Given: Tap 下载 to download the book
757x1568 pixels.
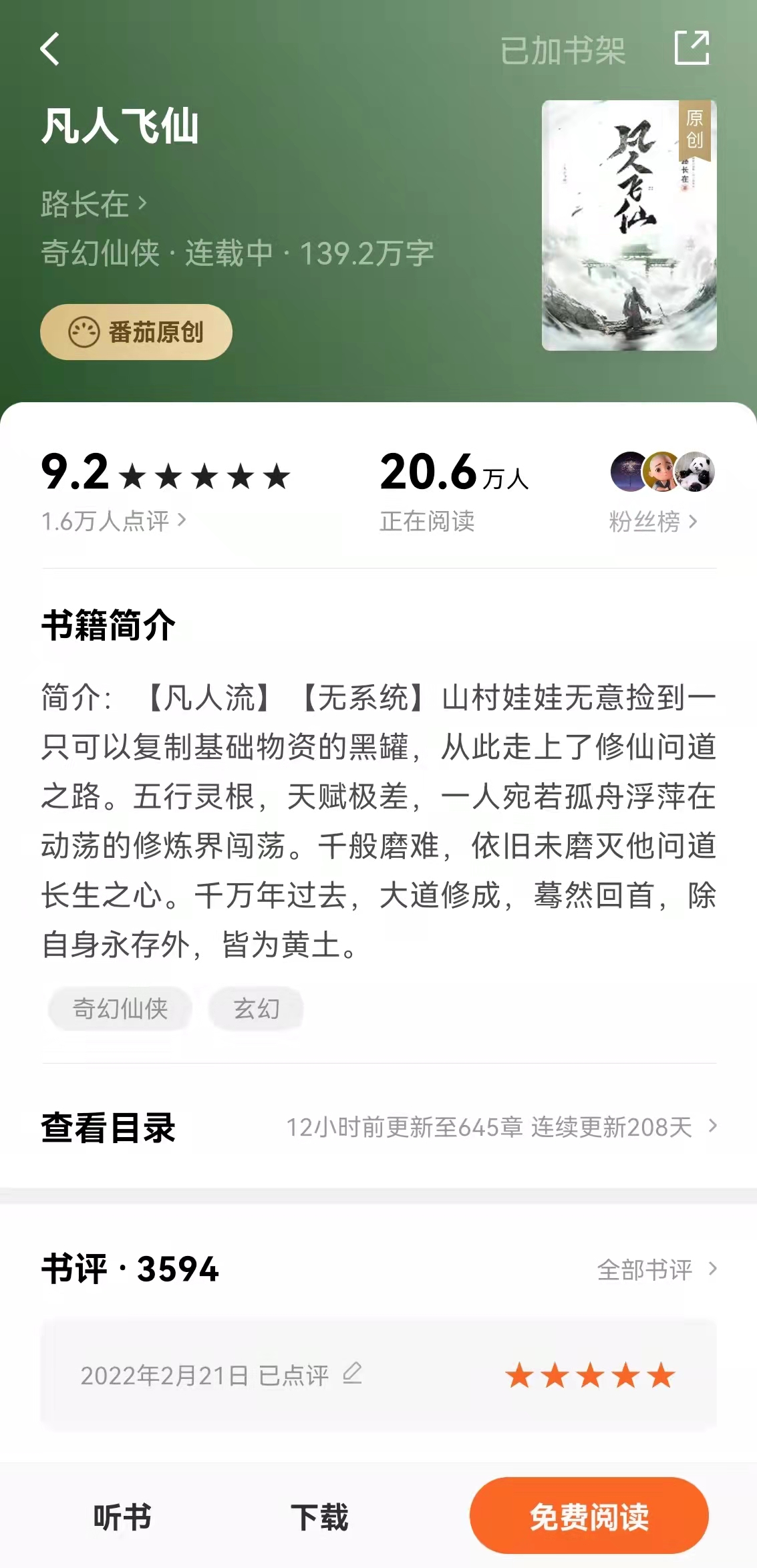Looking at the screenshot, I should (x=319, y=1517).
